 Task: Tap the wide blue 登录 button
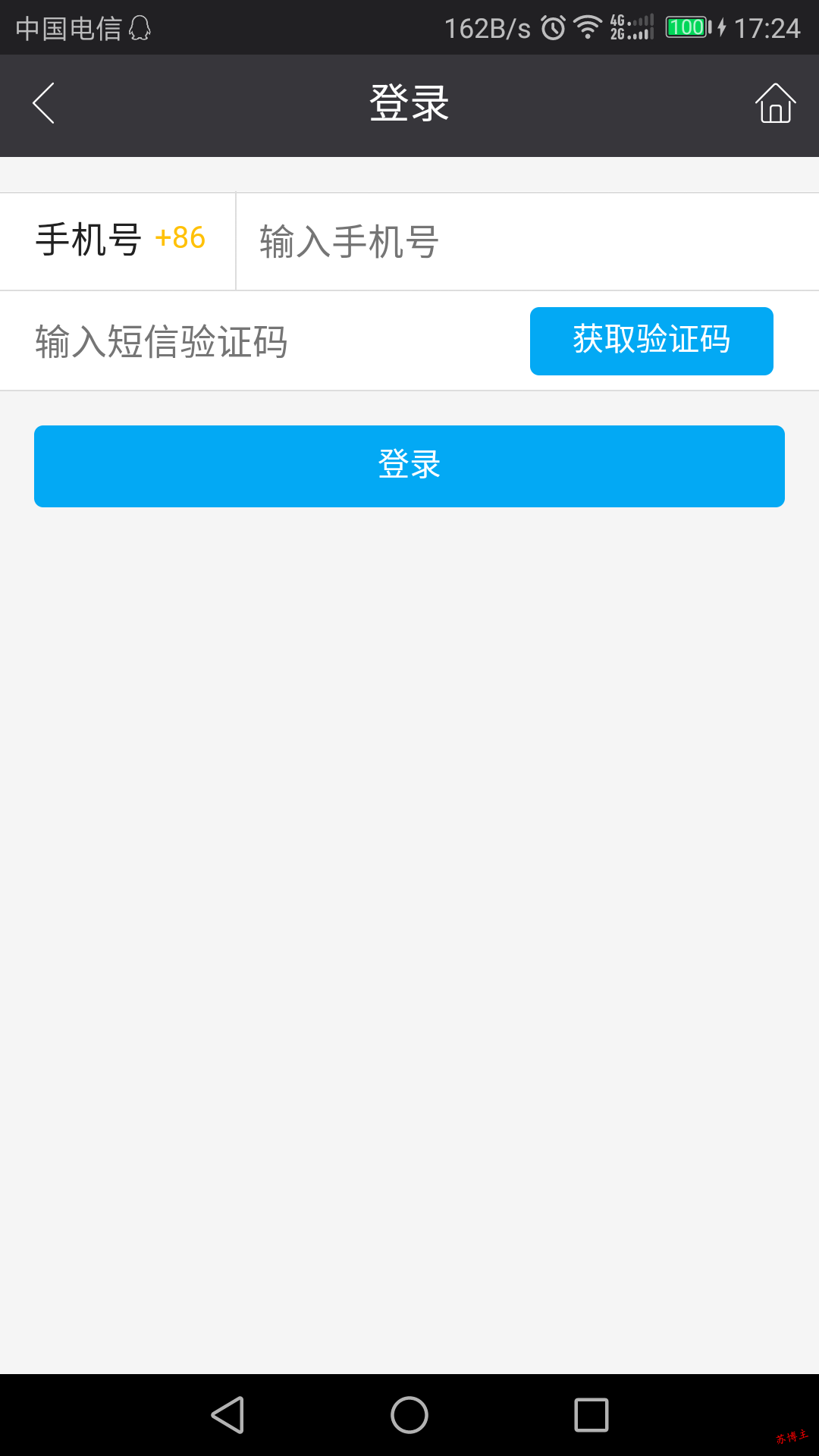point(409,466)
